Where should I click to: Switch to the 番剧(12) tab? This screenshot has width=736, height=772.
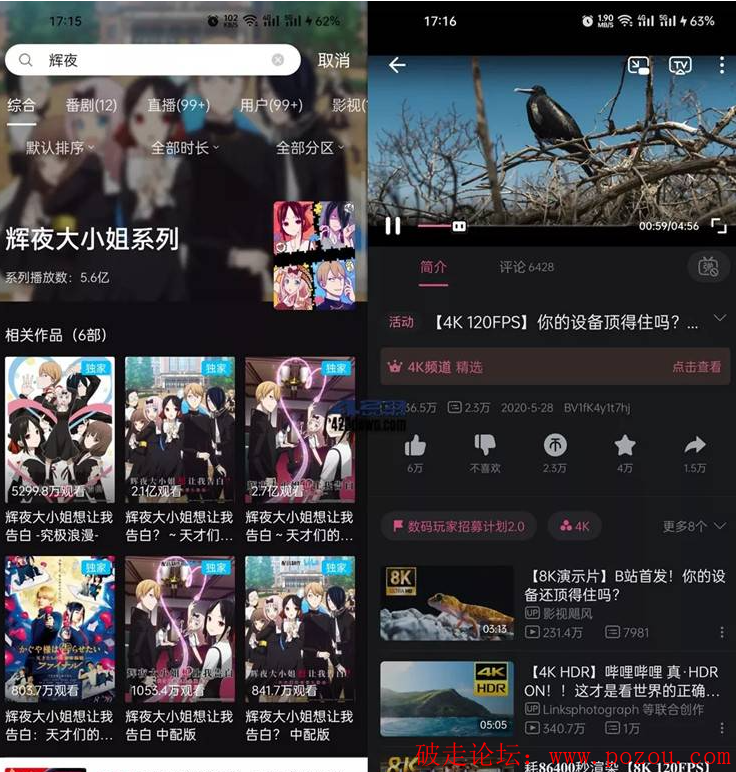(91, 105)
